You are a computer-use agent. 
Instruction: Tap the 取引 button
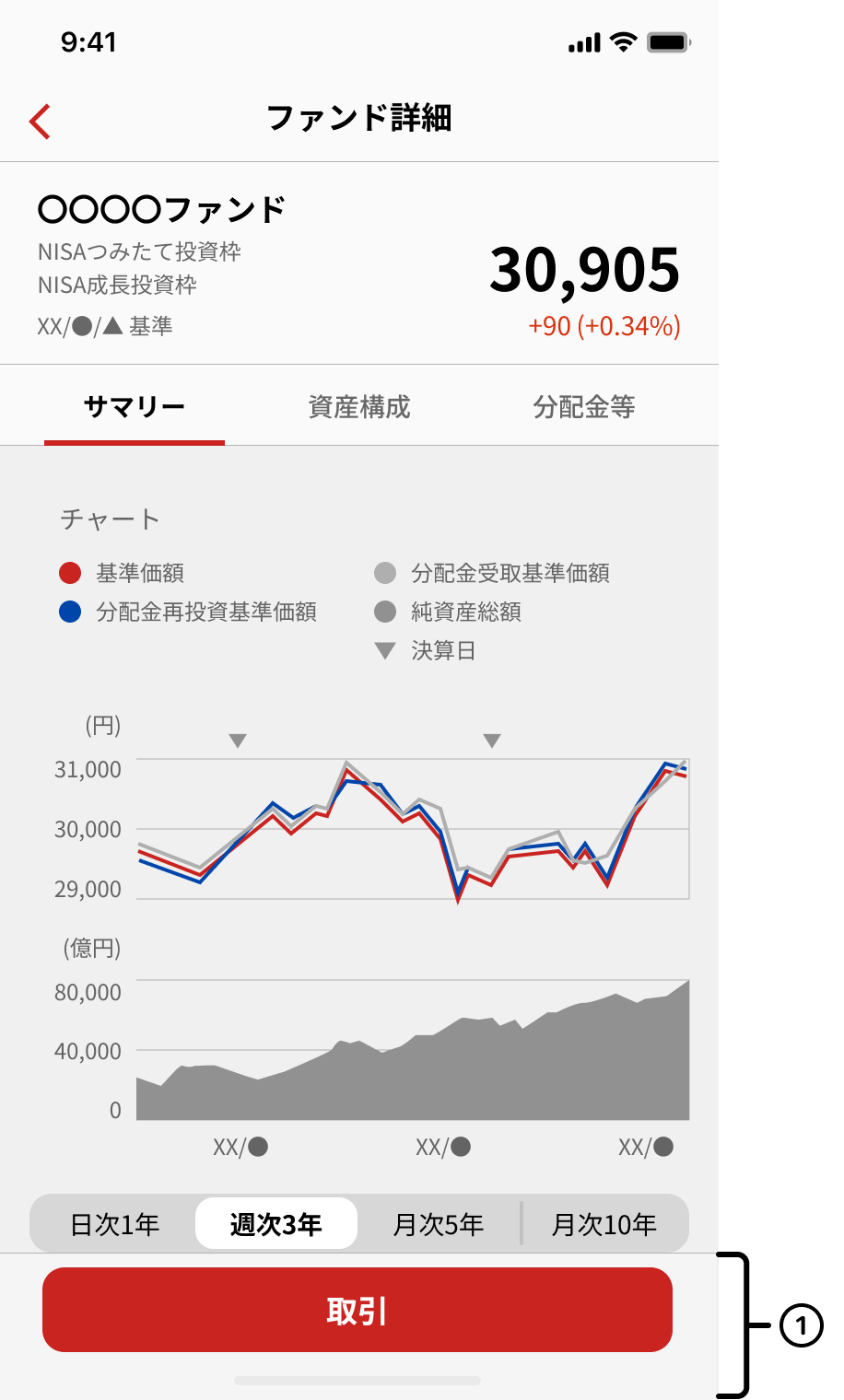(x=357, y=1309)
